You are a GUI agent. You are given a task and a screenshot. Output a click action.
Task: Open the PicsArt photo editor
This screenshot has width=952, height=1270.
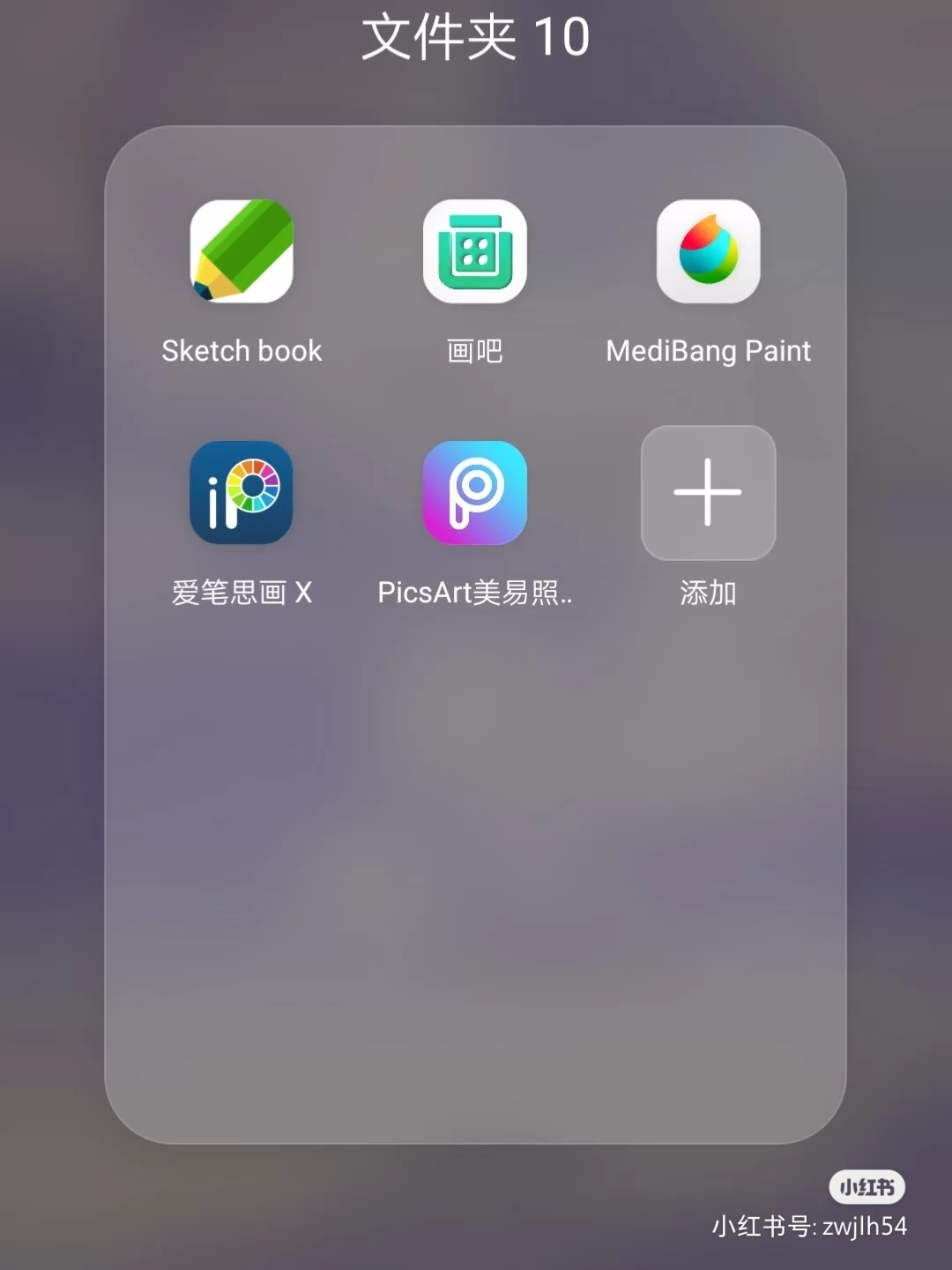474,494
